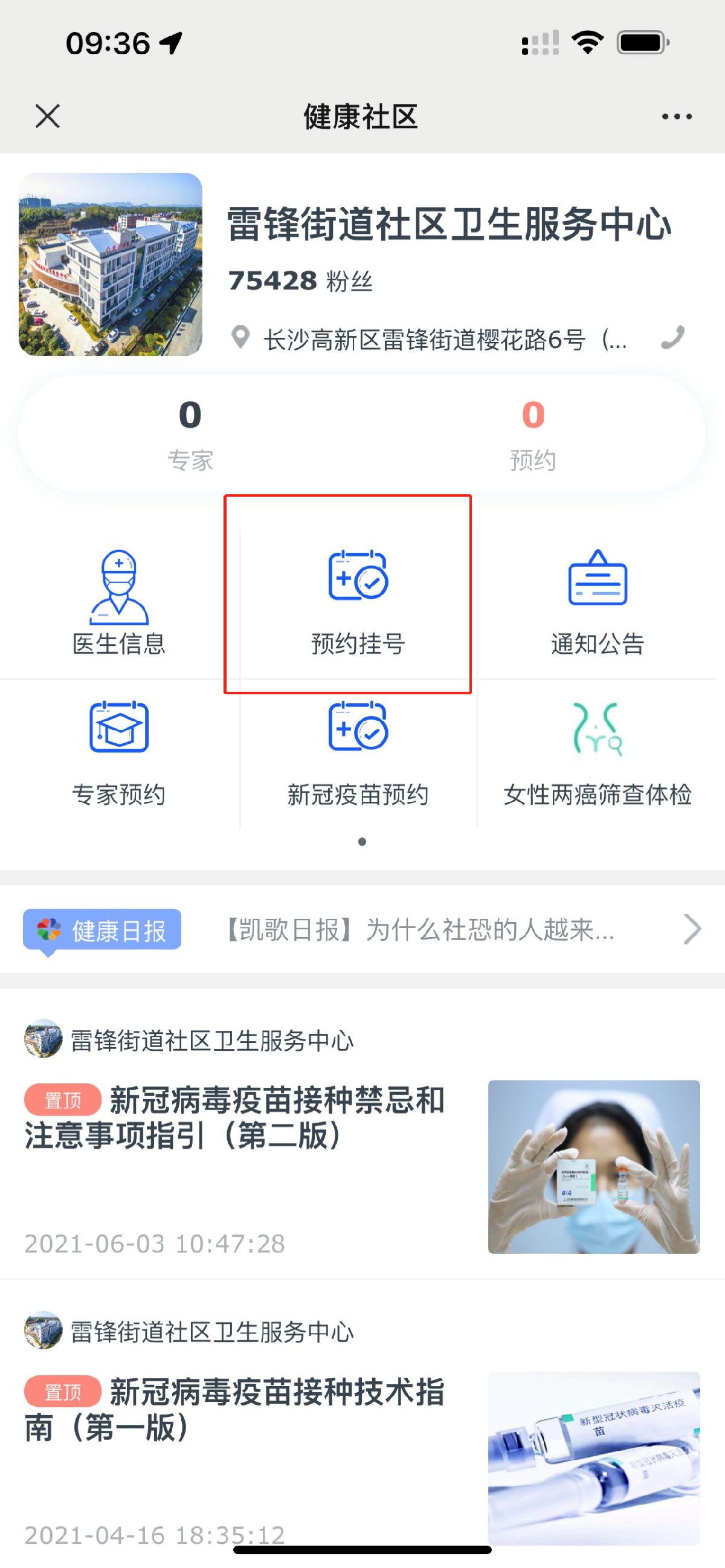Open 医生信息 doctor information
Viewport: 725px width, 1568px height.
pos(118,601)
